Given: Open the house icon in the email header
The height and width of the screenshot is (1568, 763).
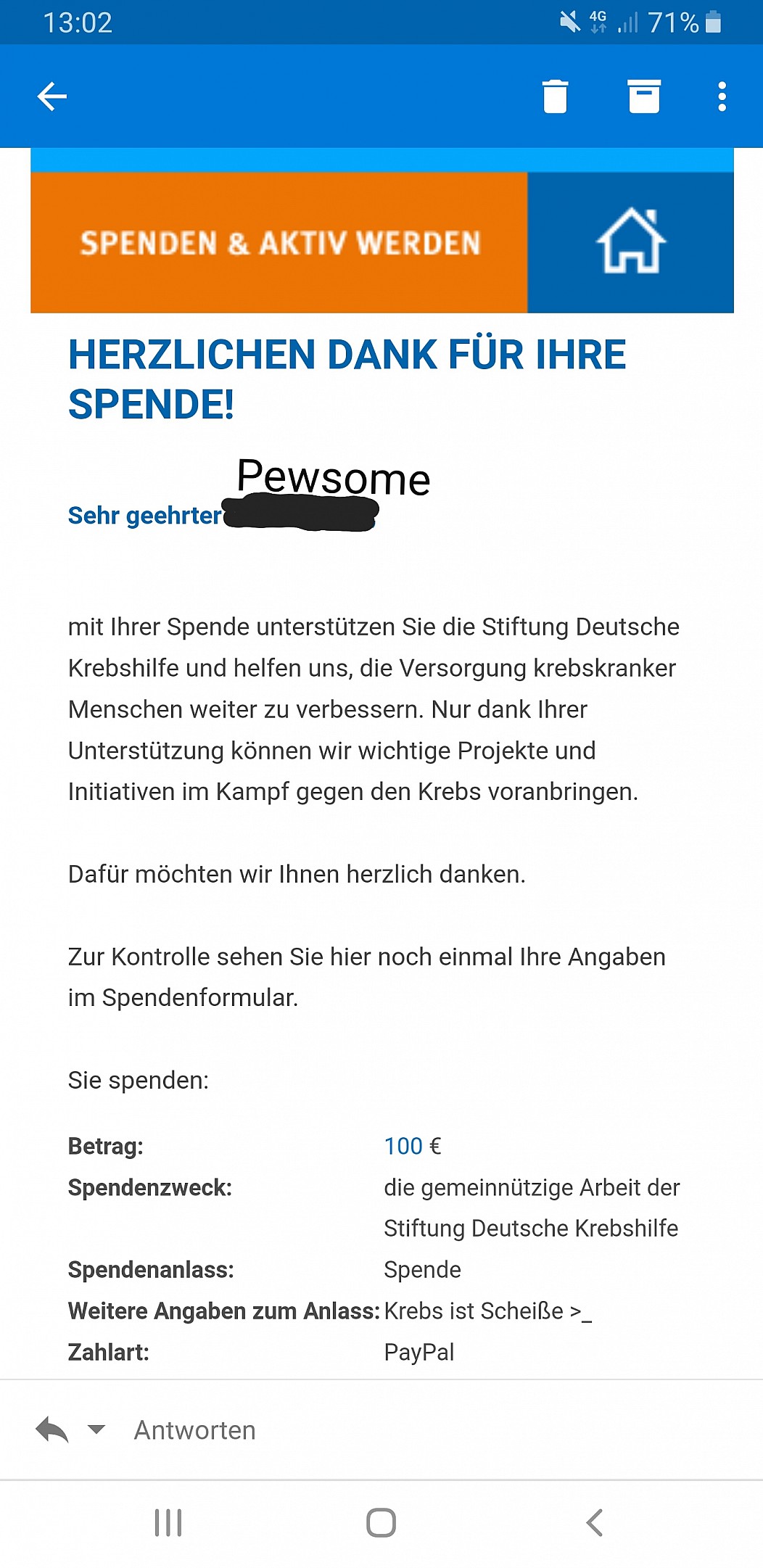Looking at the screenshot, I should point(630,242).
